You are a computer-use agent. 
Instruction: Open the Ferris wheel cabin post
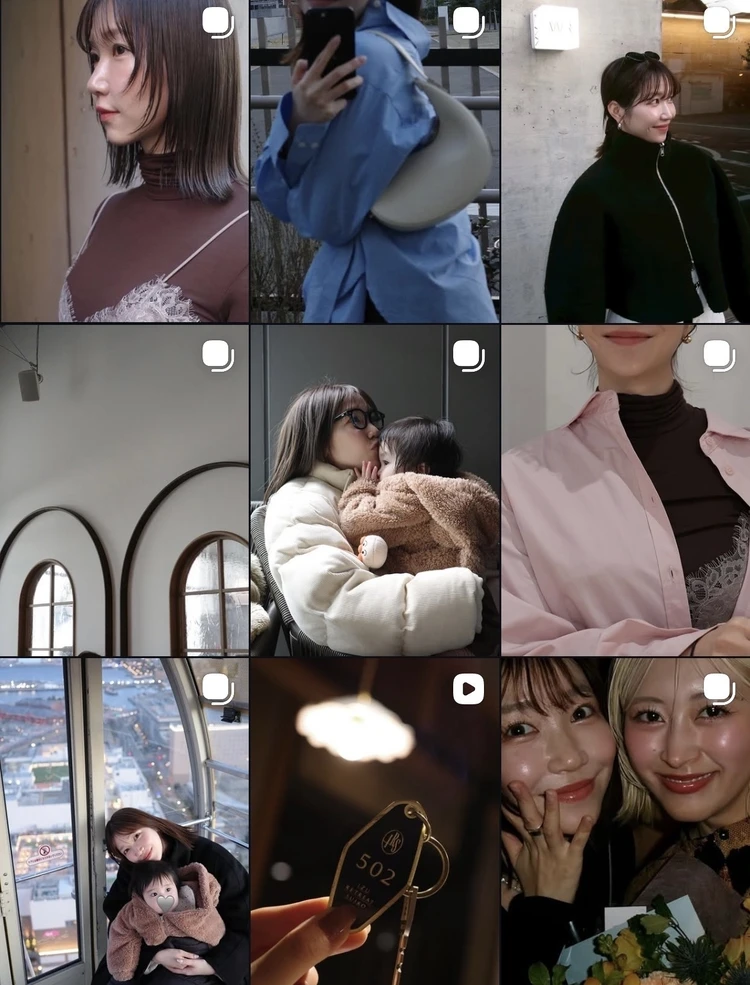click(124, 820)
